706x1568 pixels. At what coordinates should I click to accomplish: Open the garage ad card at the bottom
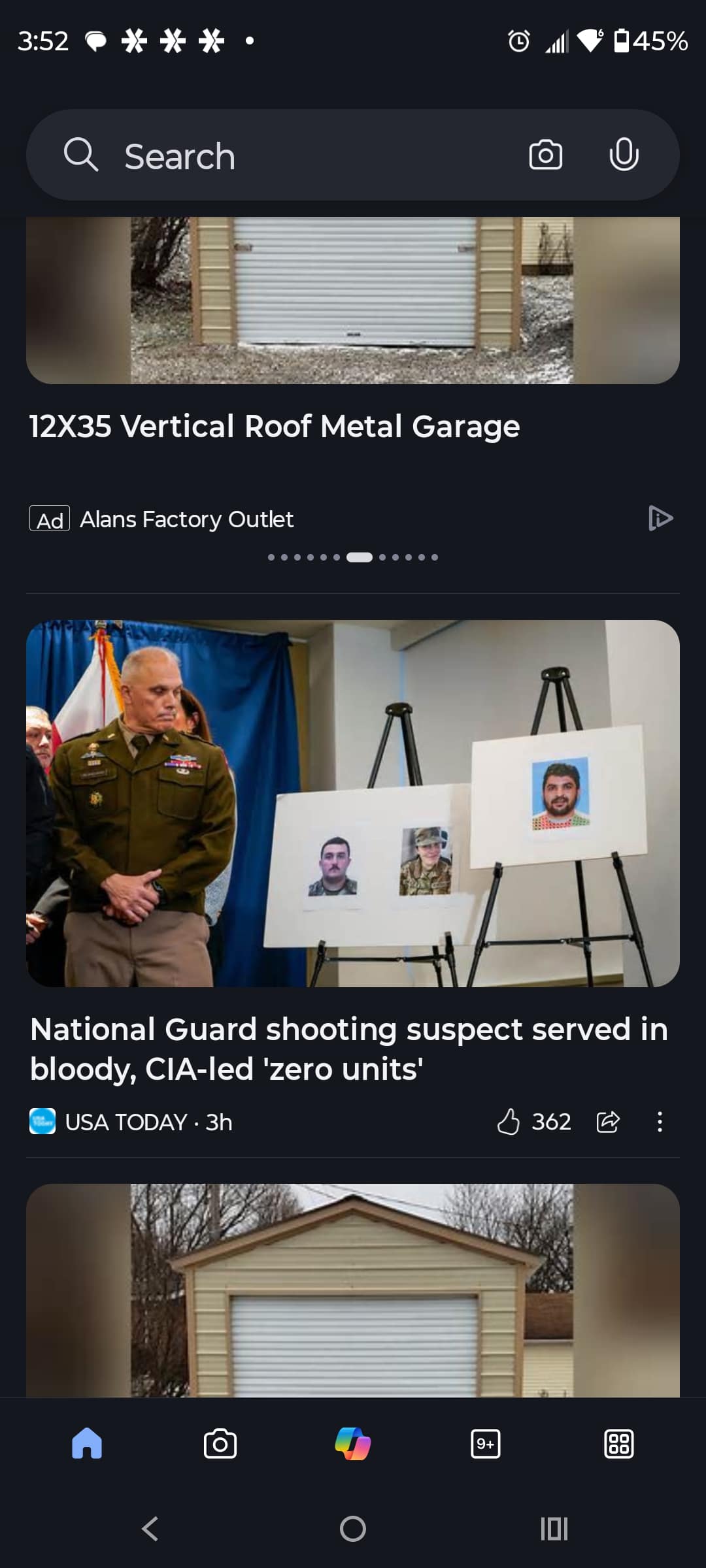[353, 1290]
